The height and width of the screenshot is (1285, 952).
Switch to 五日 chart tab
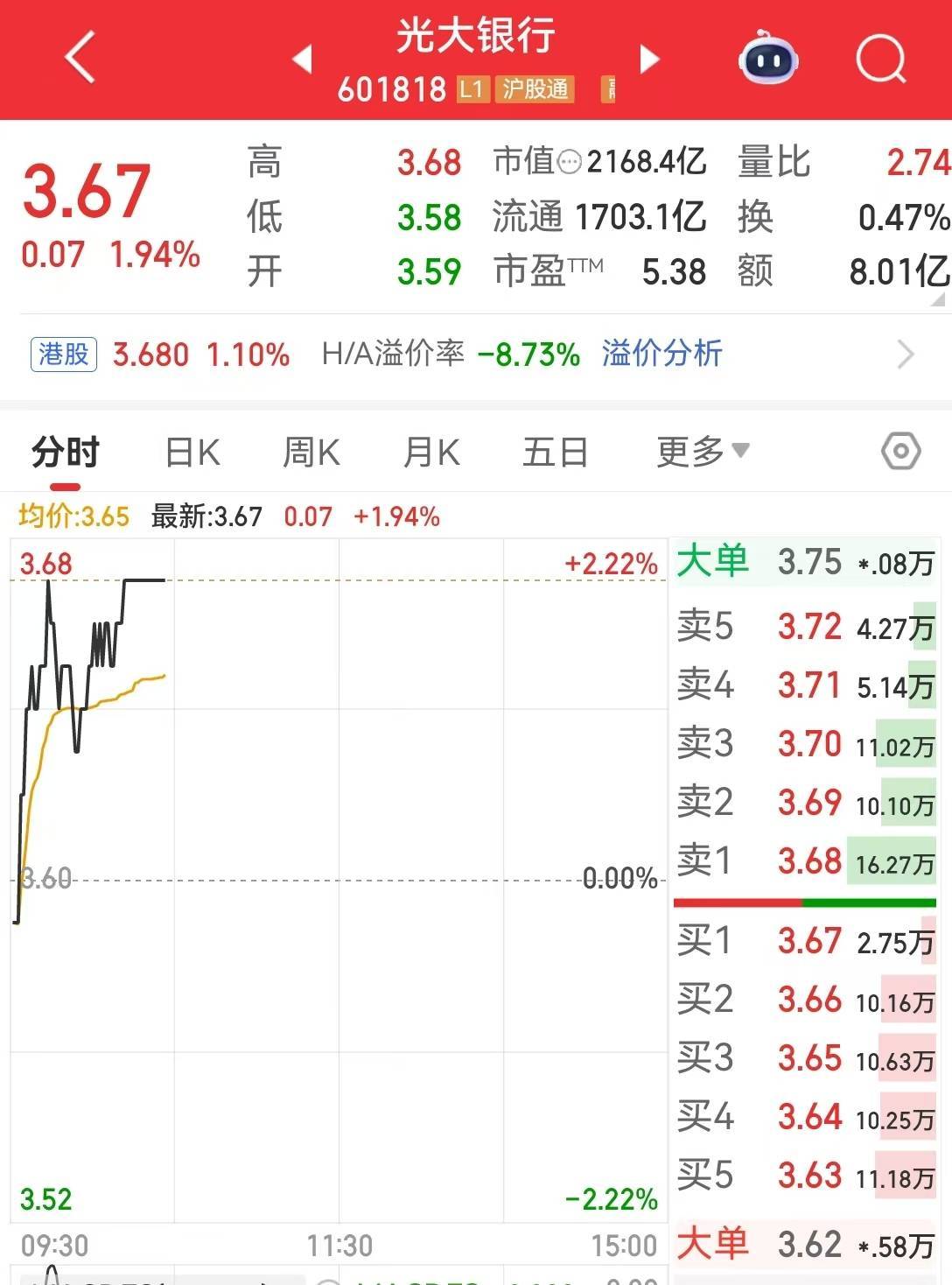(x=555, y=453)
